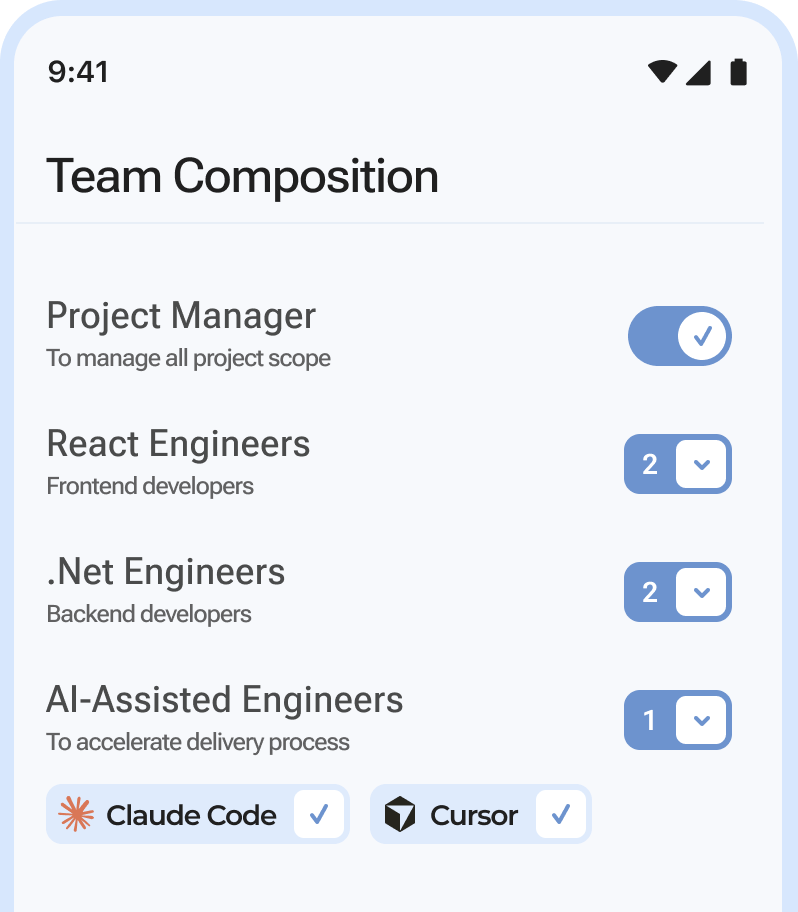Deselect the Cursor tool checkbox
Image resolution: width=798 pixels, height=912 pixels.
point(561,814)
